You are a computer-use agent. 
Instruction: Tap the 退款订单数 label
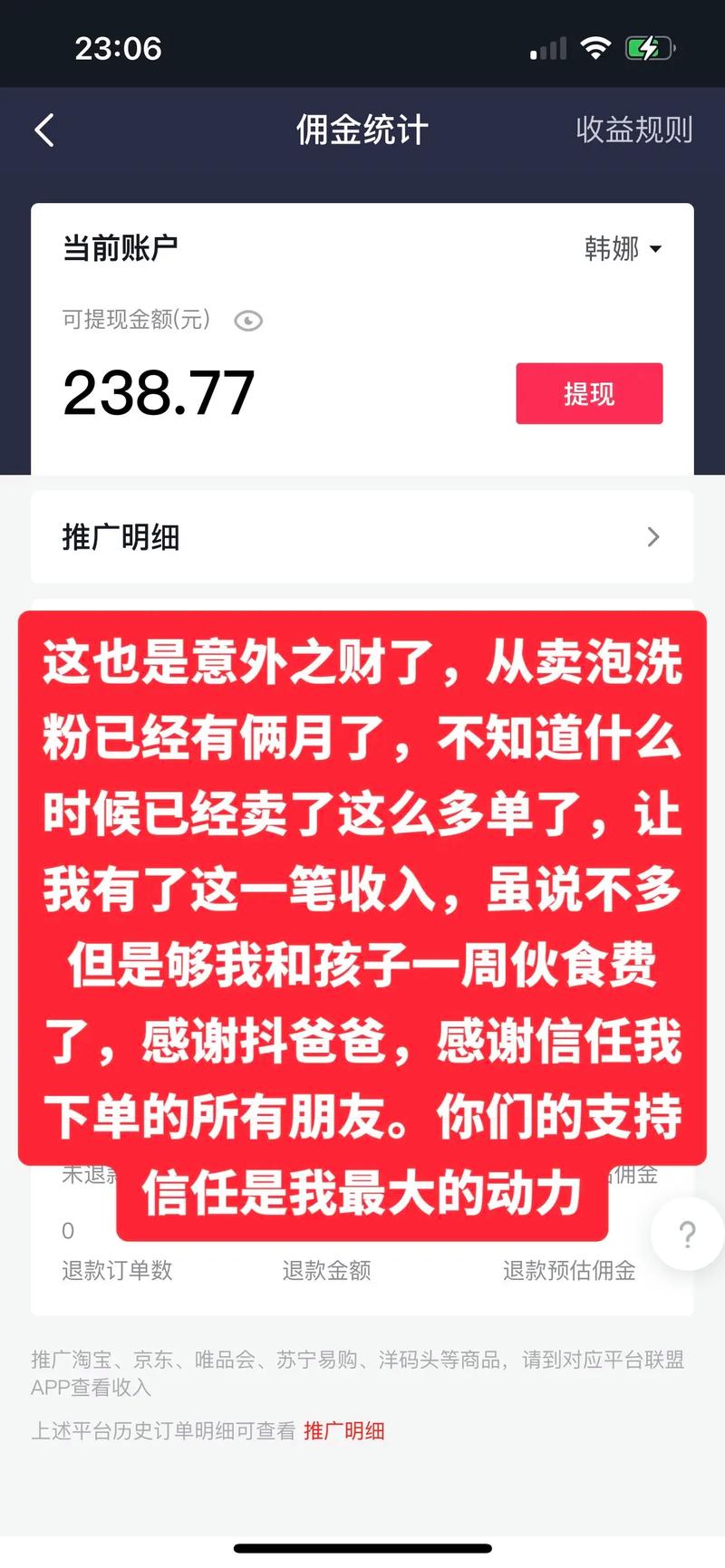pyautogui.click(x=116, y=1271)
